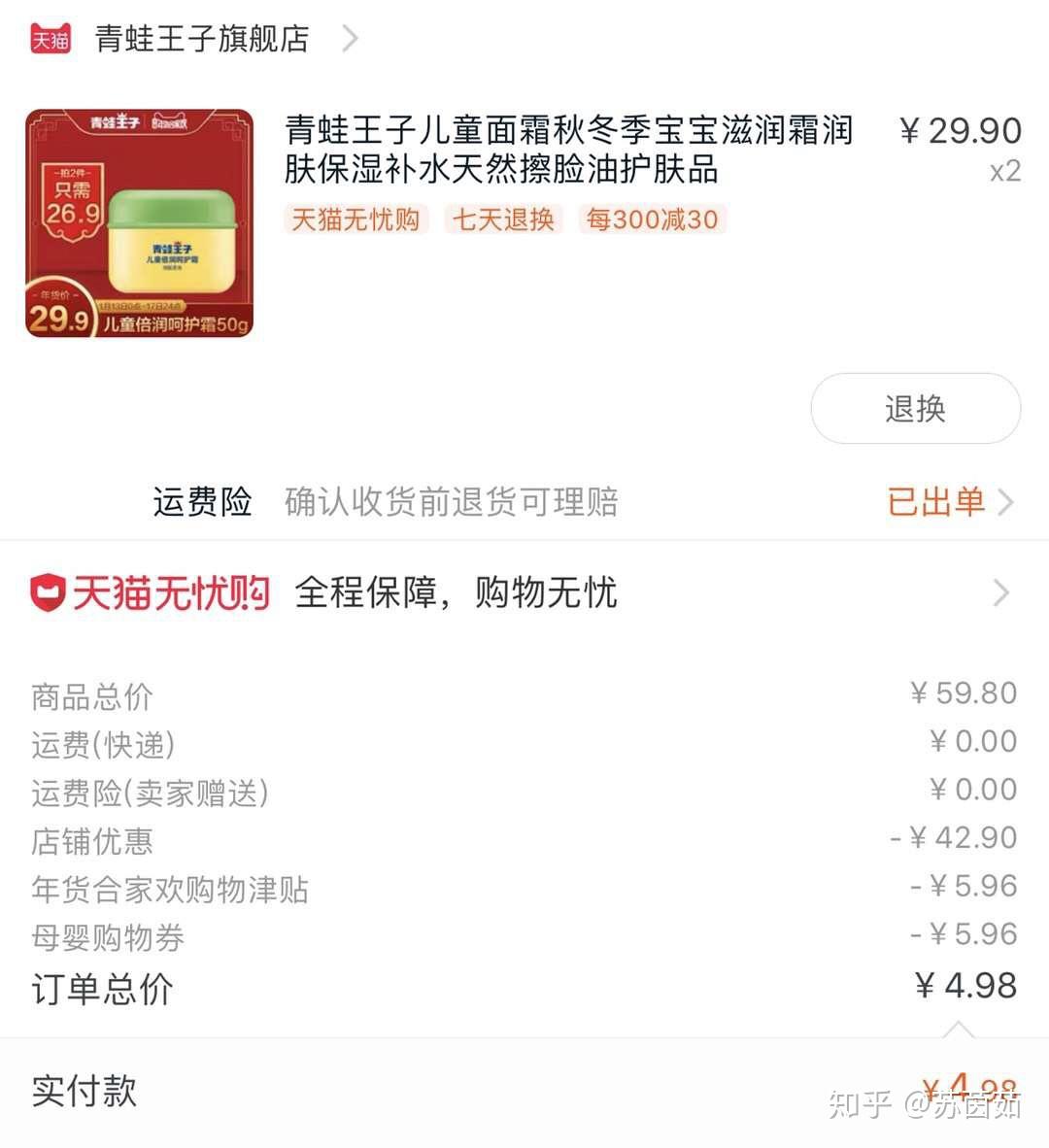Click the 店铺优惠 discount row
Viewport: 1049px width, 1148px height.
pos(92,841)
